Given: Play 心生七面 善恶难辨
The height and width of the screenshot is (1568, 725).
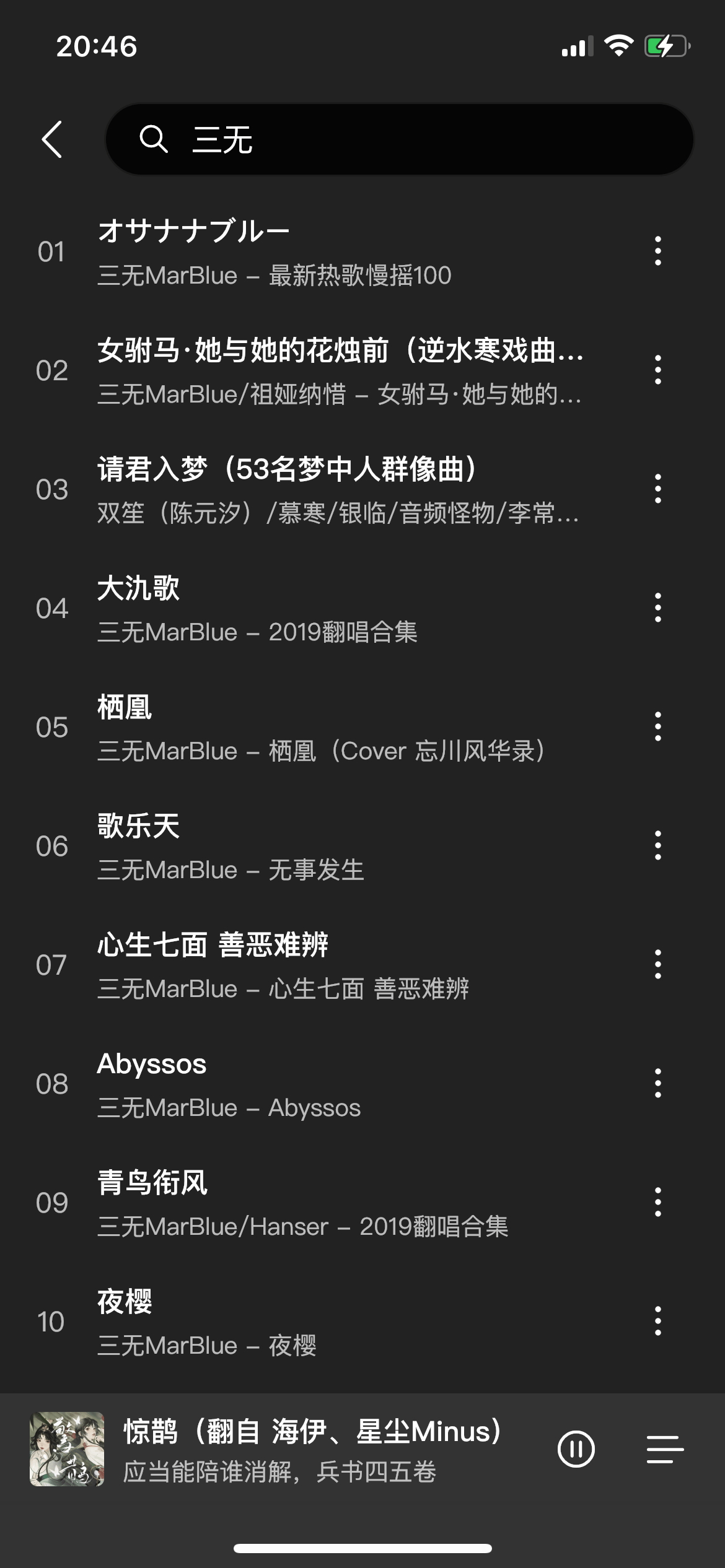Looking at the screenshot, I should click(310, 965).
